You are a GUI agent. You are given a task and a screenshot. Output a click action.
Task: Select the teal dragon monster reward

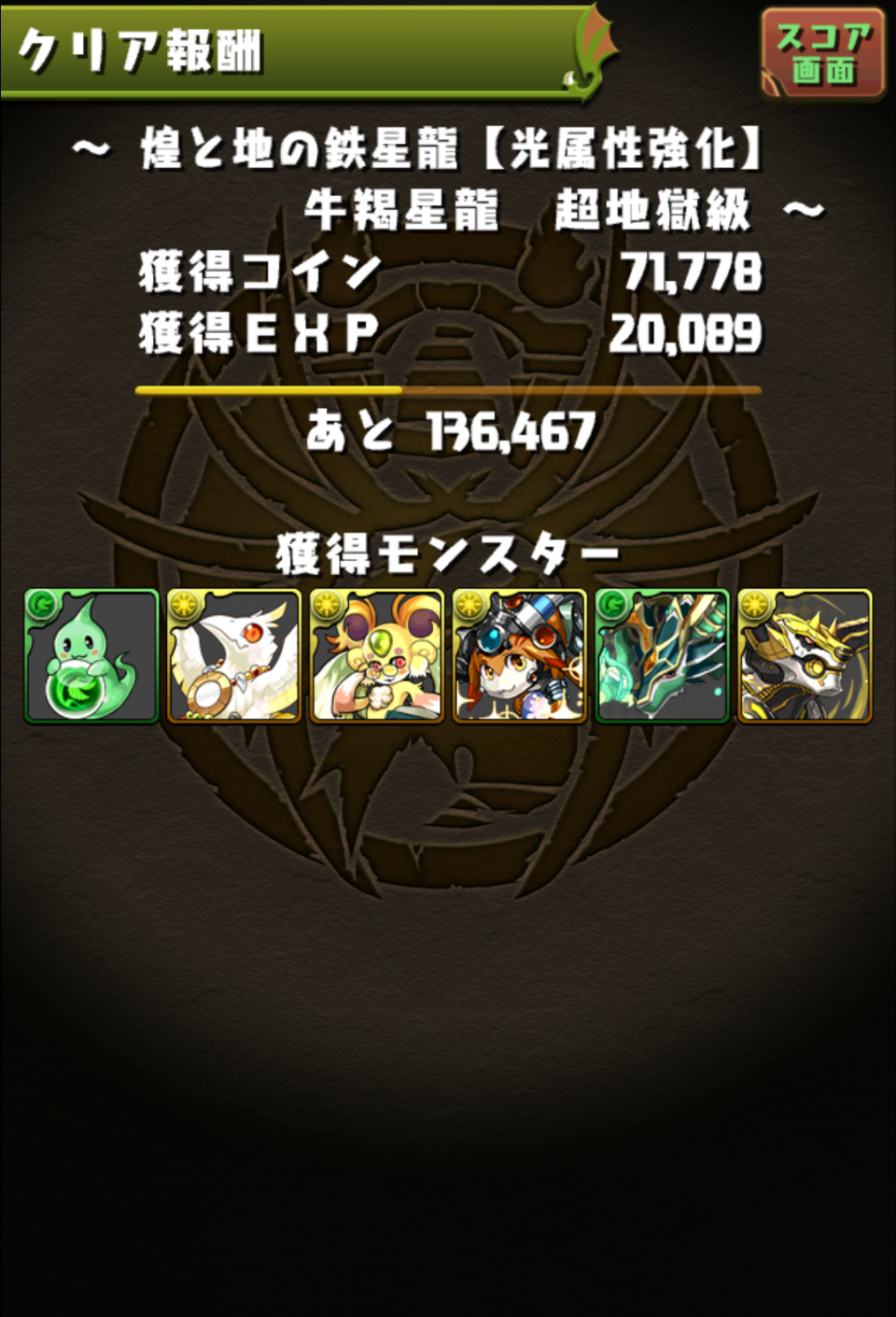(662, 656)
